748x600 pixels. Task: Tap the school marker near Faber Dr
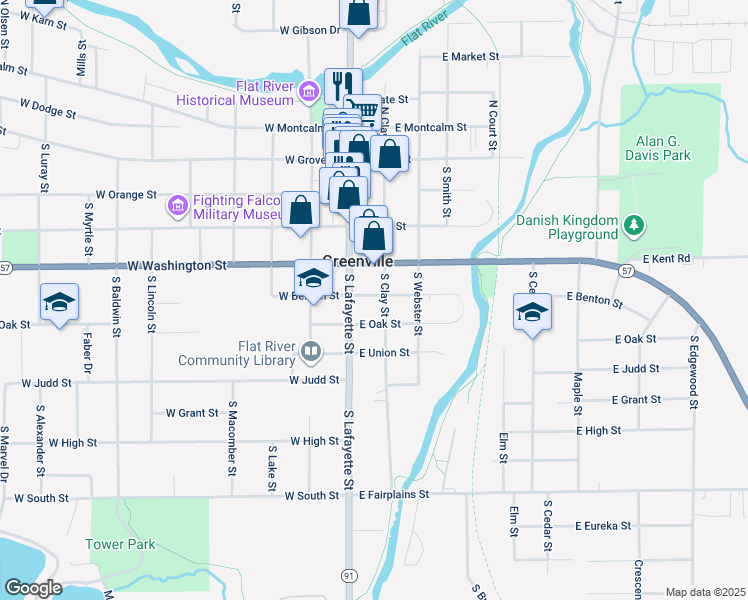[x=59, y=302]
